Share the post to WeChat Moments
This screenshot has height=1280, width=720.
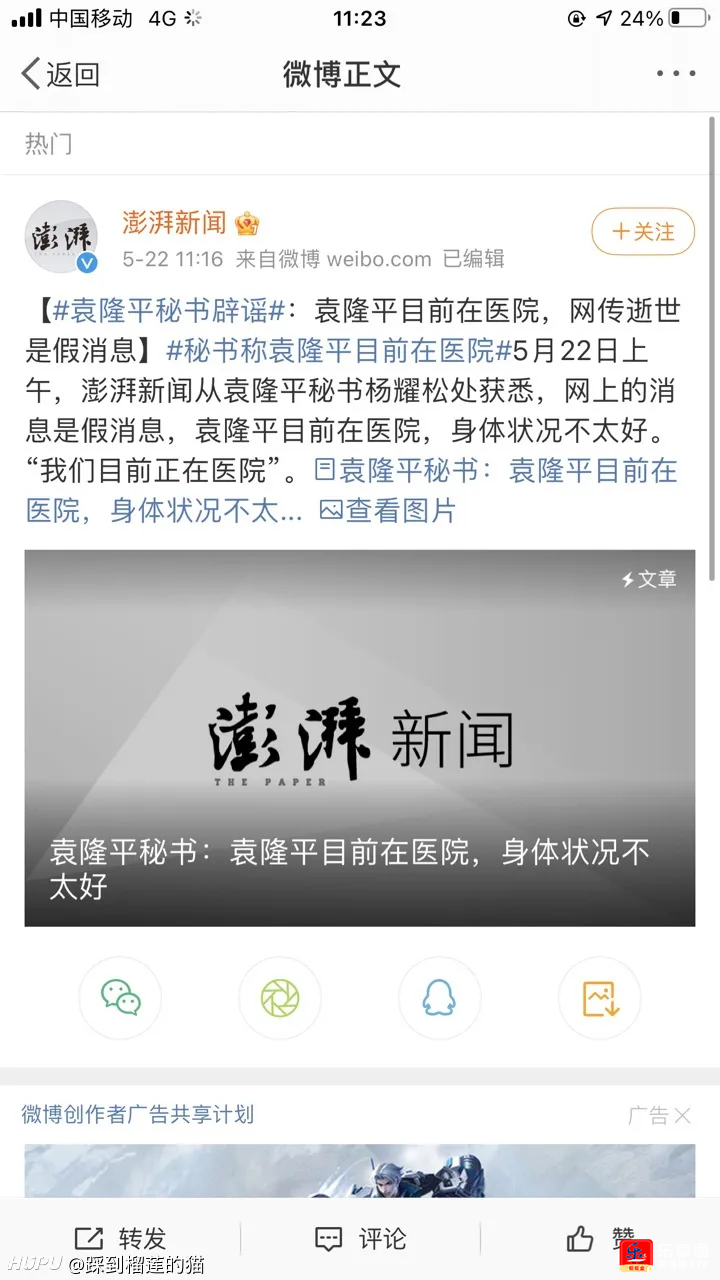pyautogui.click(x=280, y=998)
